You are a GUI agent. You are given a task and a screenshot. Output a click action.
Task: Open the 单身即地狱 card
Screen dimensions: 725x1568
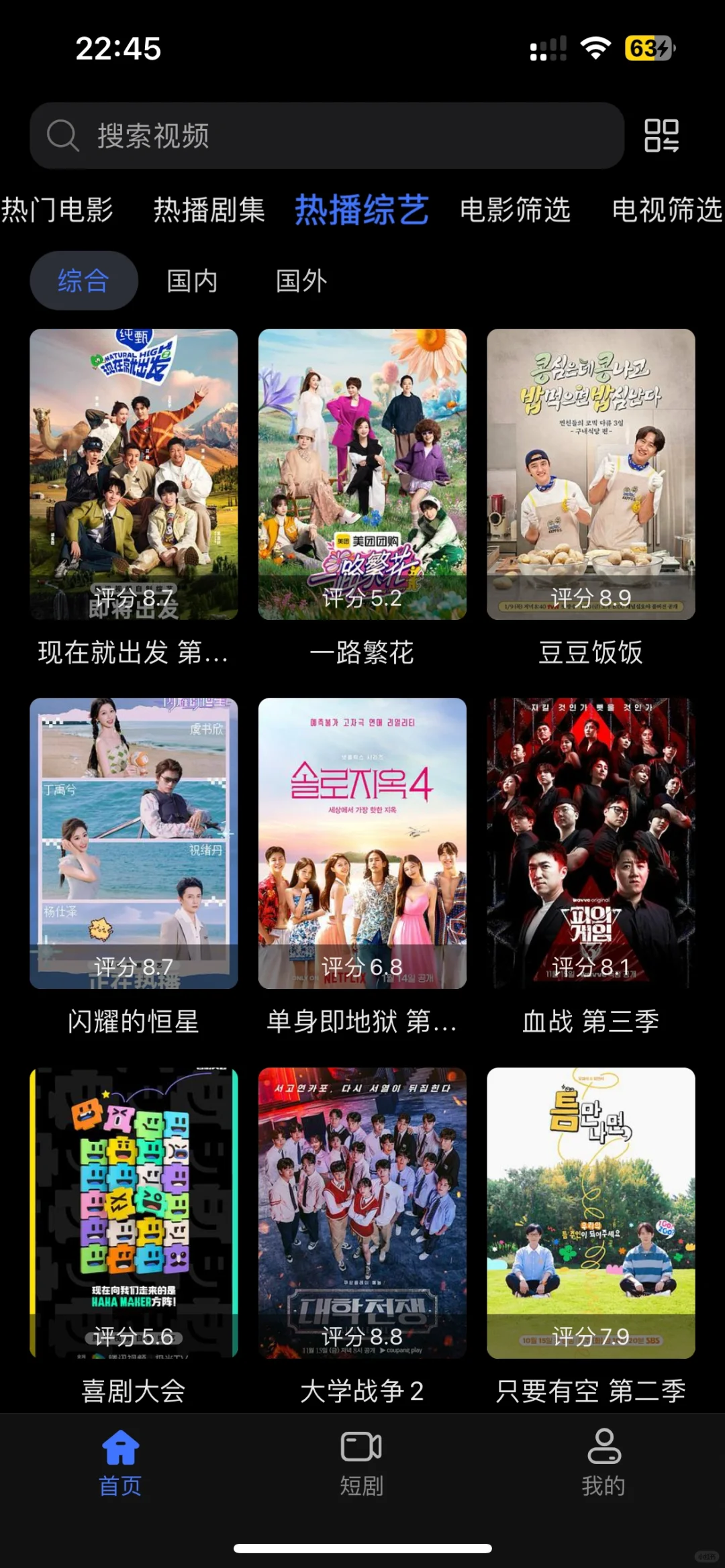coord(362,843)
